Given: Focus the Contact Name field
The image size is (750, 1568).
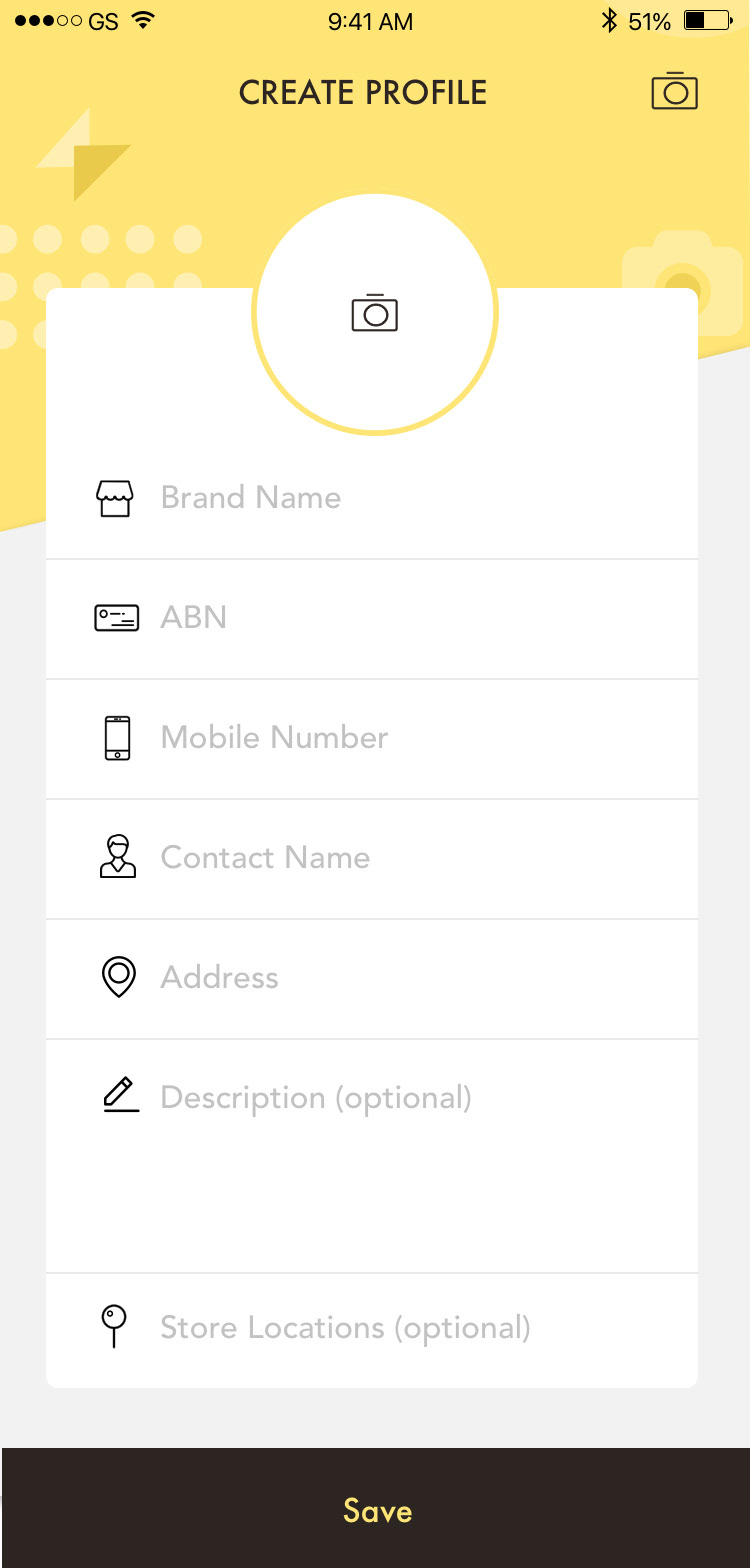Looking at the screenshot, I should pos(372,859).
